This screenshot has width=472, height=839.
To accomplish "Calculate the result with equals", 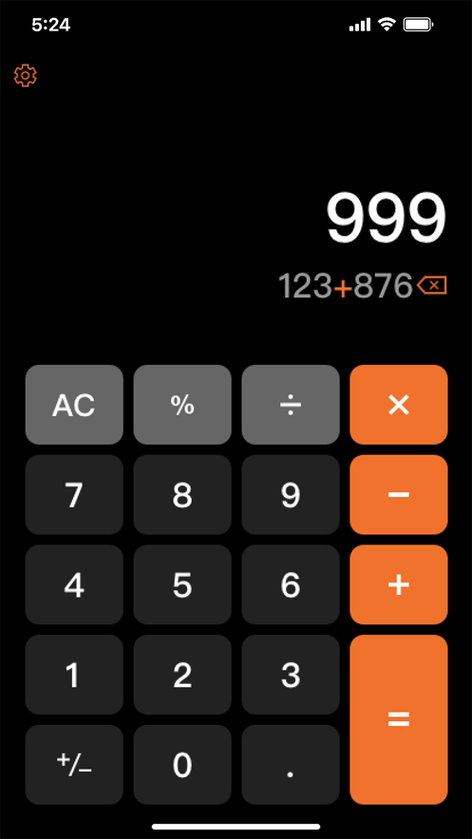I will pos(399,720).
